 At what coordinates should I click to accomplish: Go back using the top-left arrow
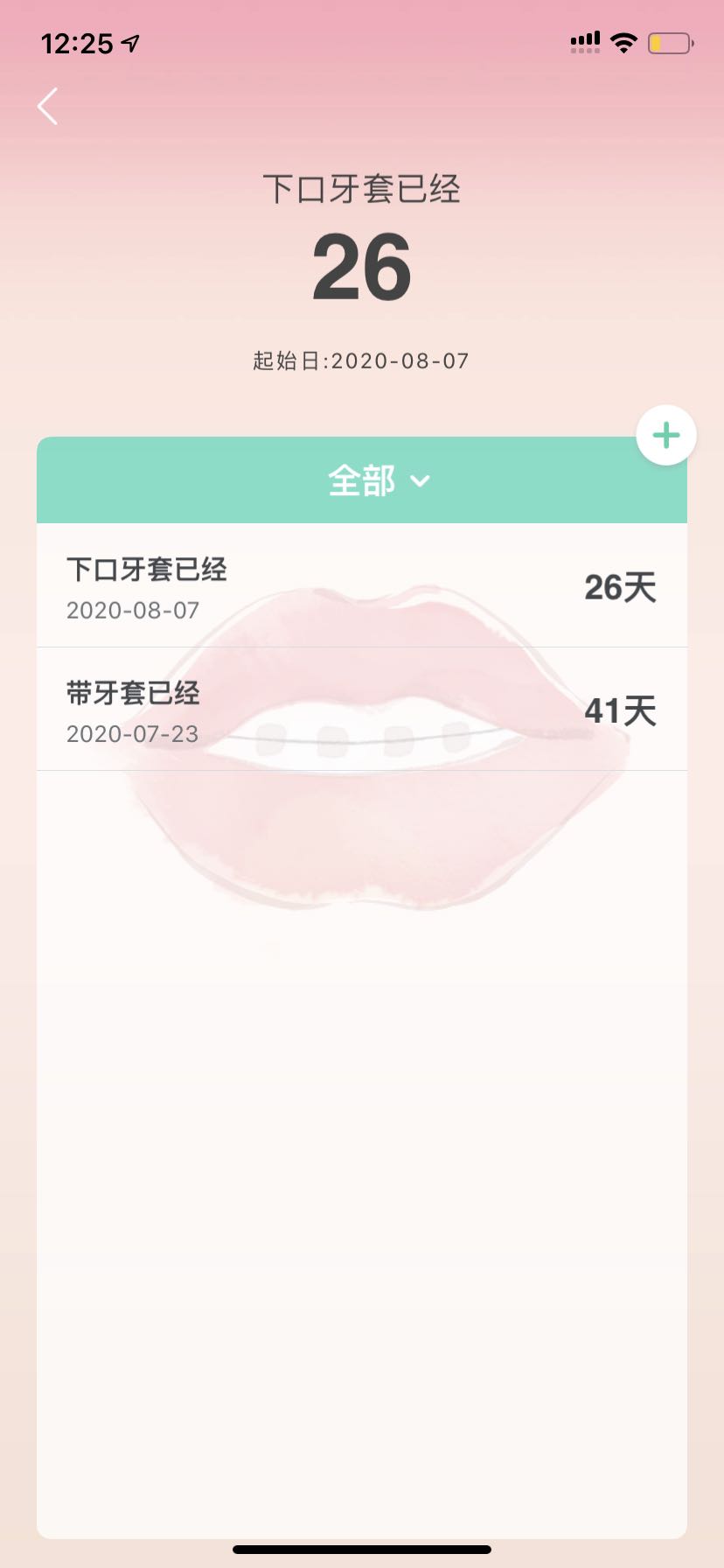(x=48, y=106)
